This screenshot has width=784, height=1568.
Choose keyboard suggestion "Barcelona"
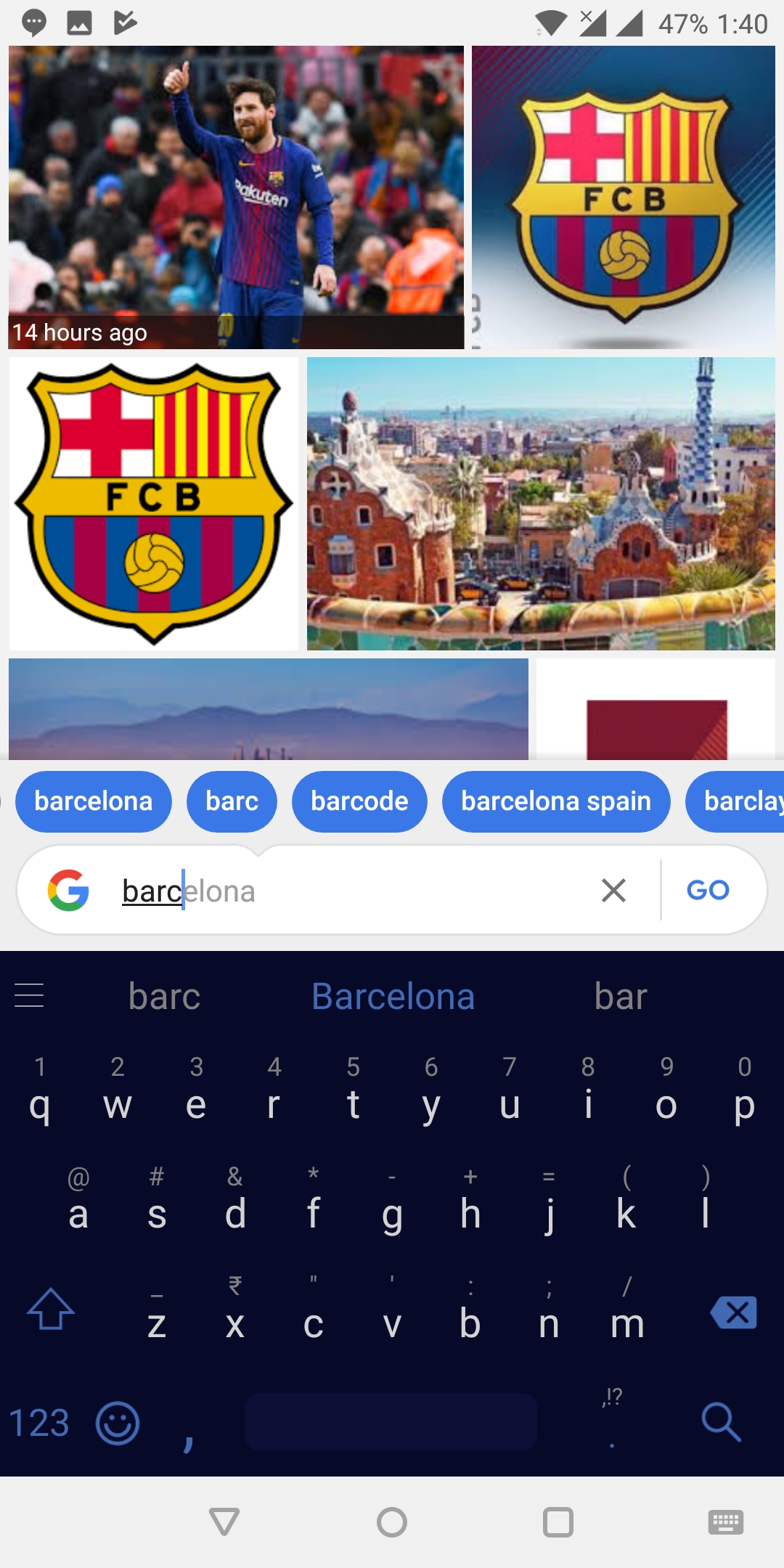(x=393, y=996)
